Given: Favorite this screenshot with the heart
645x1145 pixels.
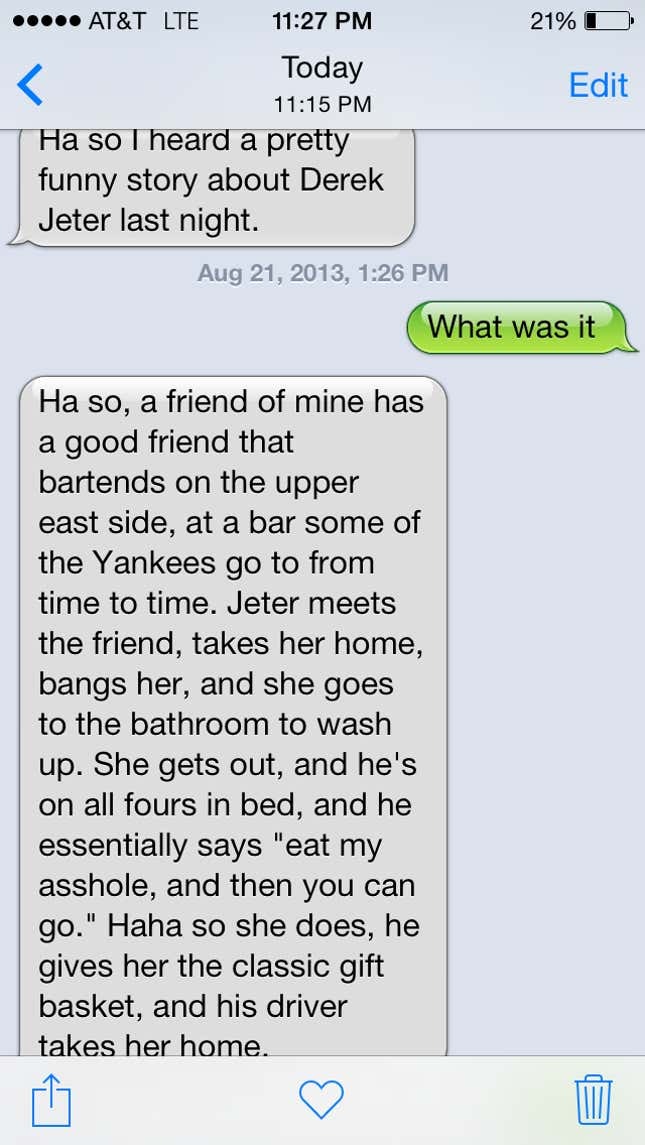Looking at the screenshot, I should click(321, 1100).
